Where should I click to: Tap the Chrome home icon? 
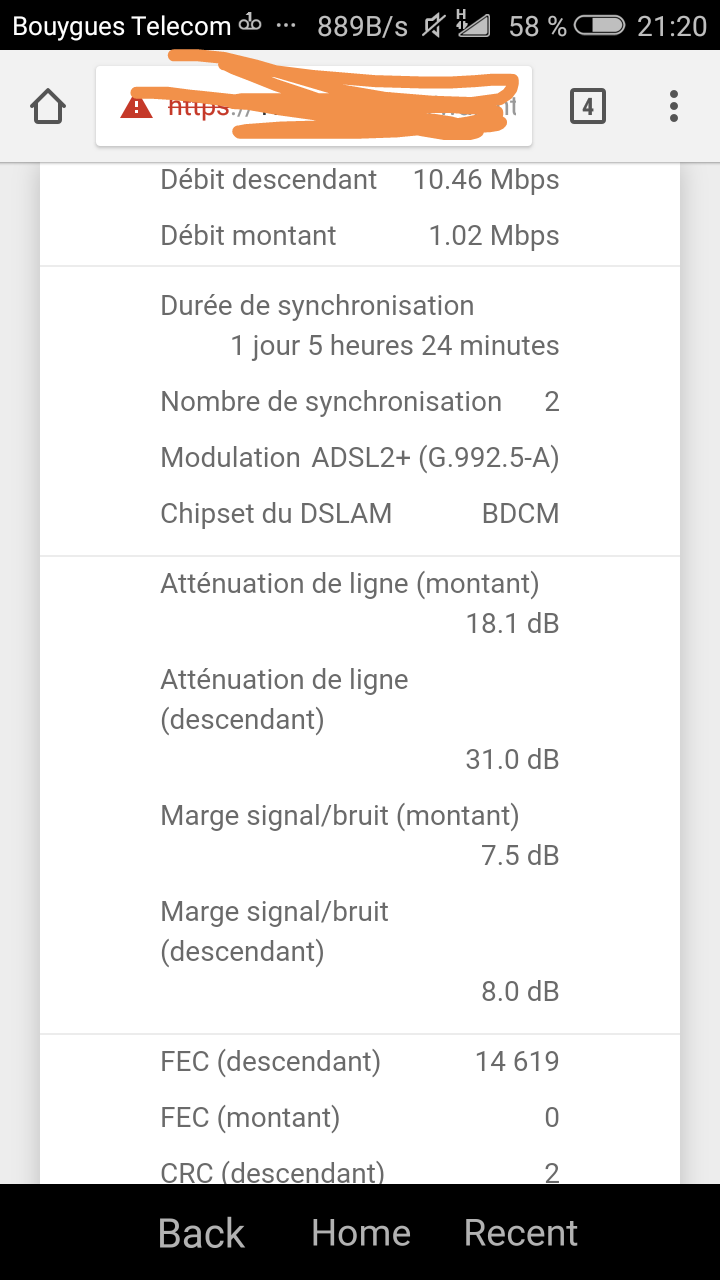[x=48, y=106]
